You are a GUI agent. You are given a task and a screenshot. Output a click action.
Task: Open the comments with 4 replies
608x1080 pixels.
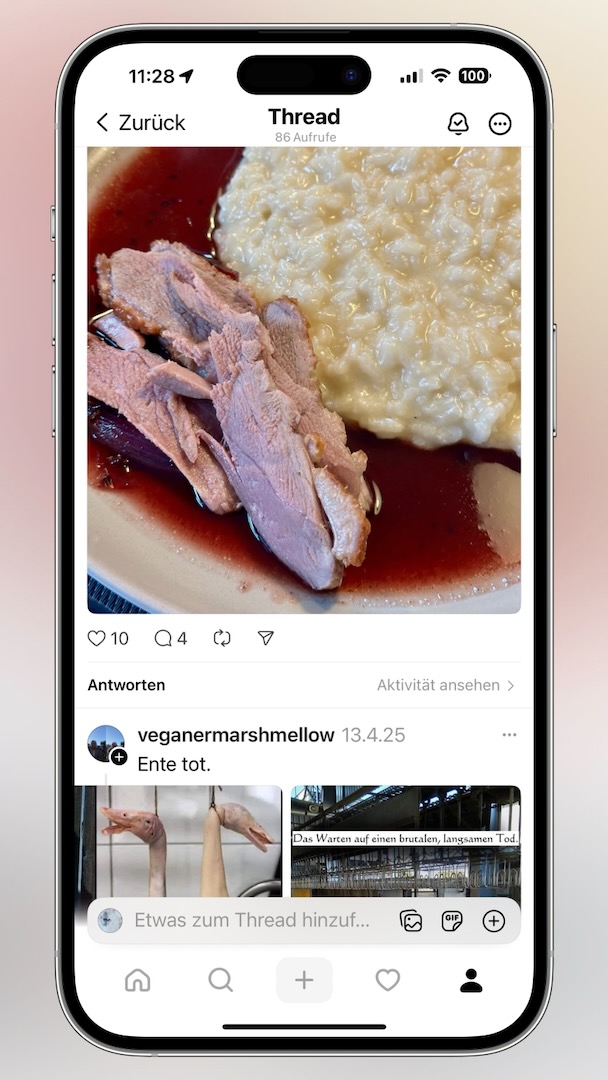coord(163,638)
